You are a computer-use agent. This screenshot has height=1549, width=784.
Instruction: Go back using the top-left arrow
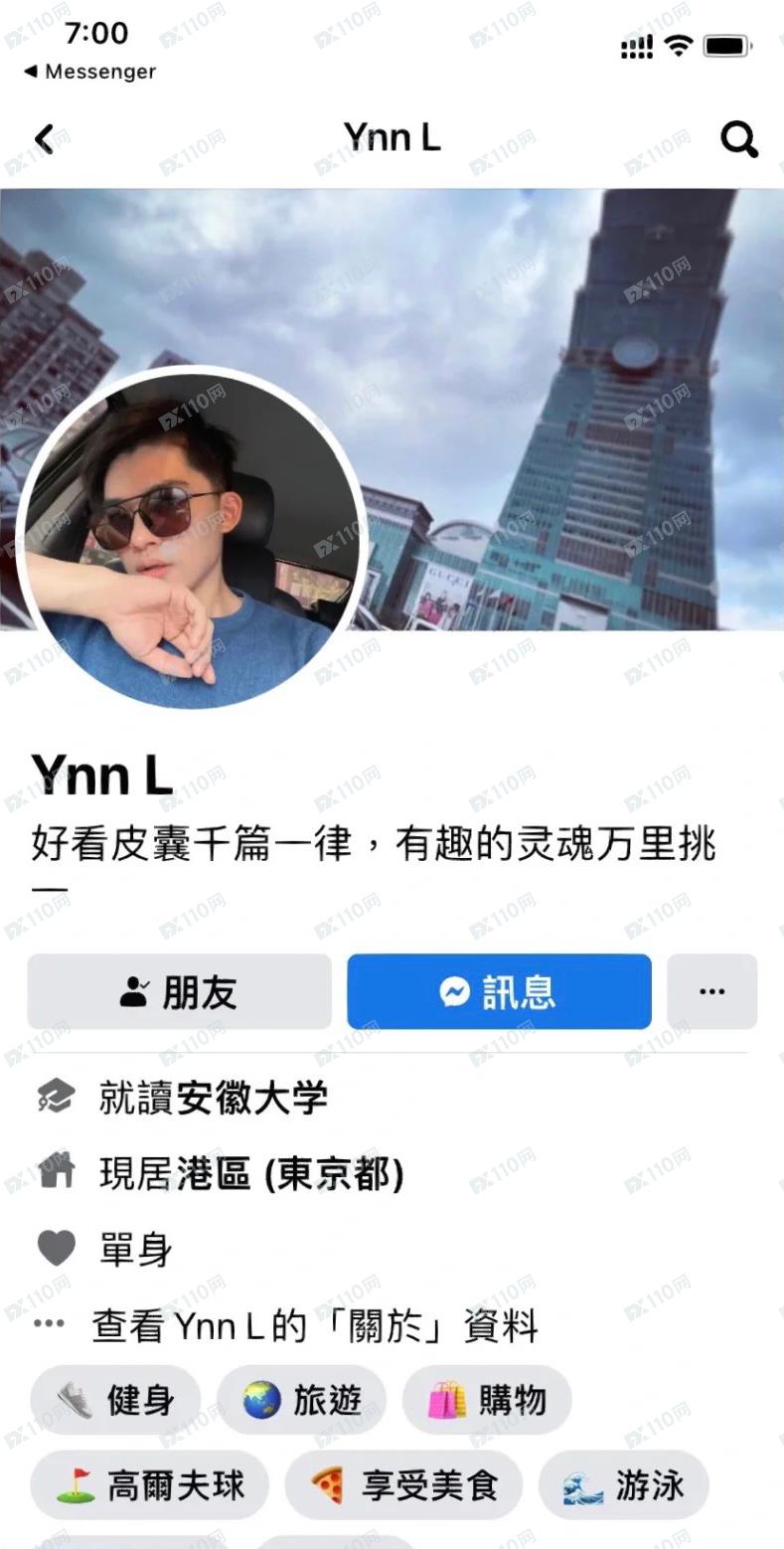point(44,139)
